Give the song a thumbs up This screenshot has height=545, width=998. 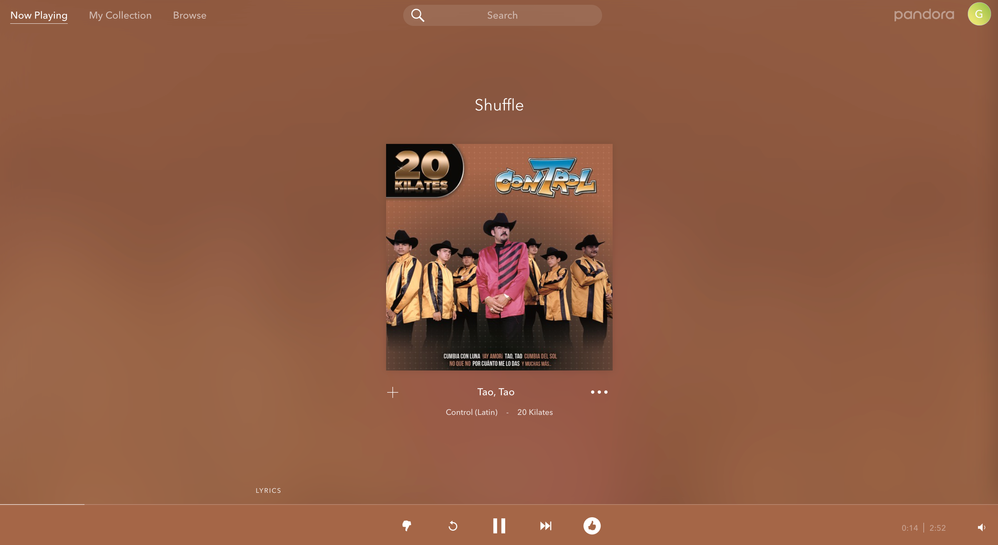[x=592, y=526]
